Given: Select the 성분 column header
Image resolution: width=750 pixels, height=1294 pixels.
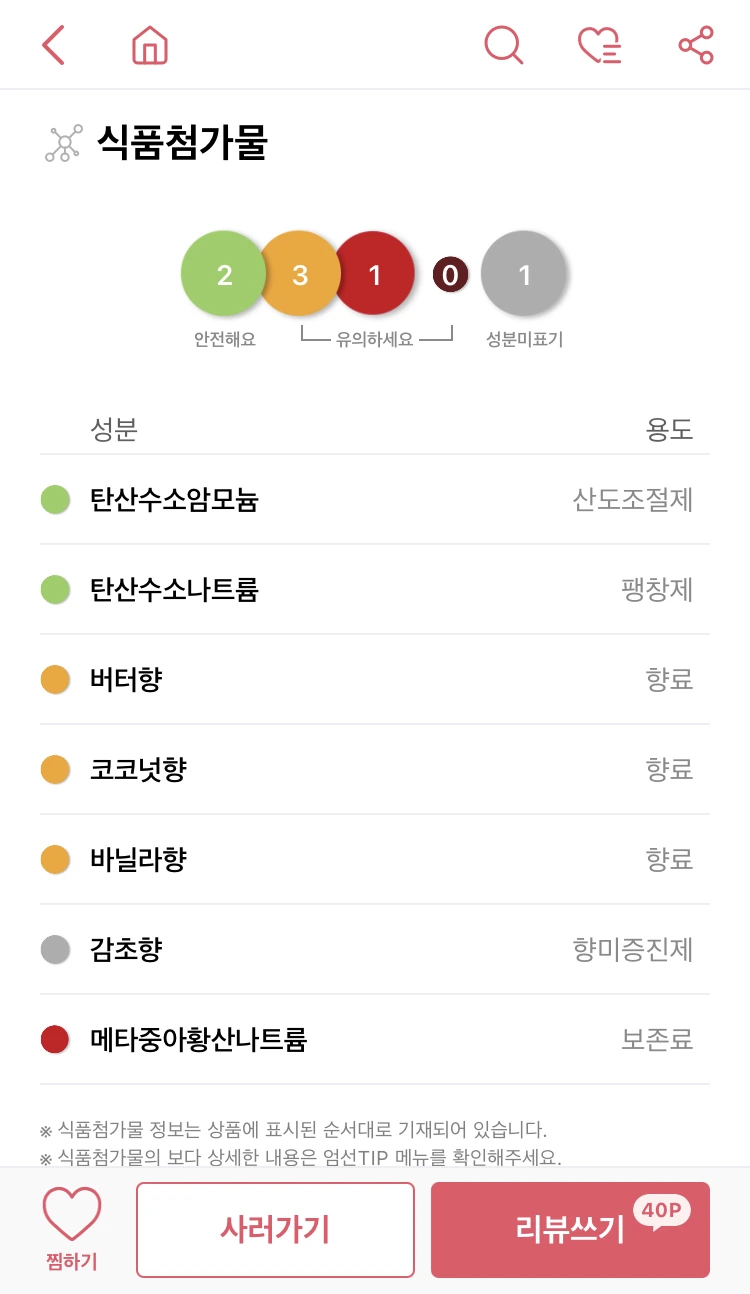Looking at the screenshot, I should (x=113, y=429).
